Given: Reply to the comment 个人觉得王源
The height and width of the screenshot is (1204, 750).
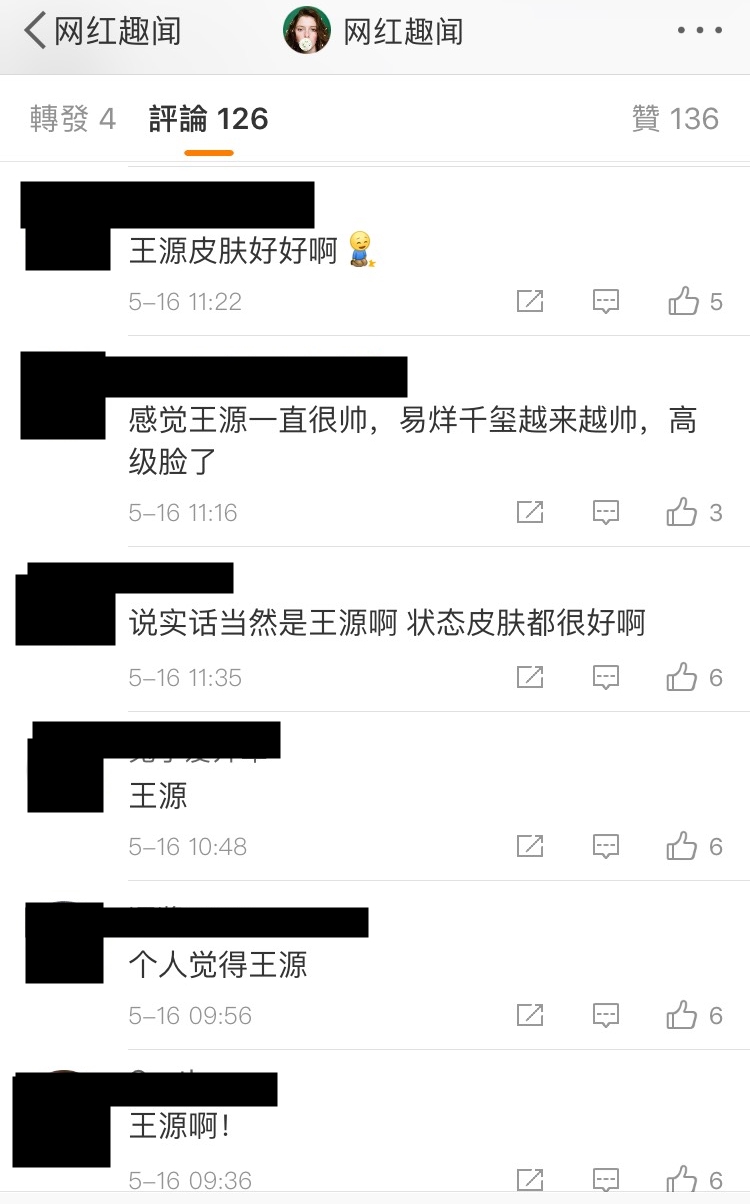Looking at the screenshot, I should (x=606, y=1016).
